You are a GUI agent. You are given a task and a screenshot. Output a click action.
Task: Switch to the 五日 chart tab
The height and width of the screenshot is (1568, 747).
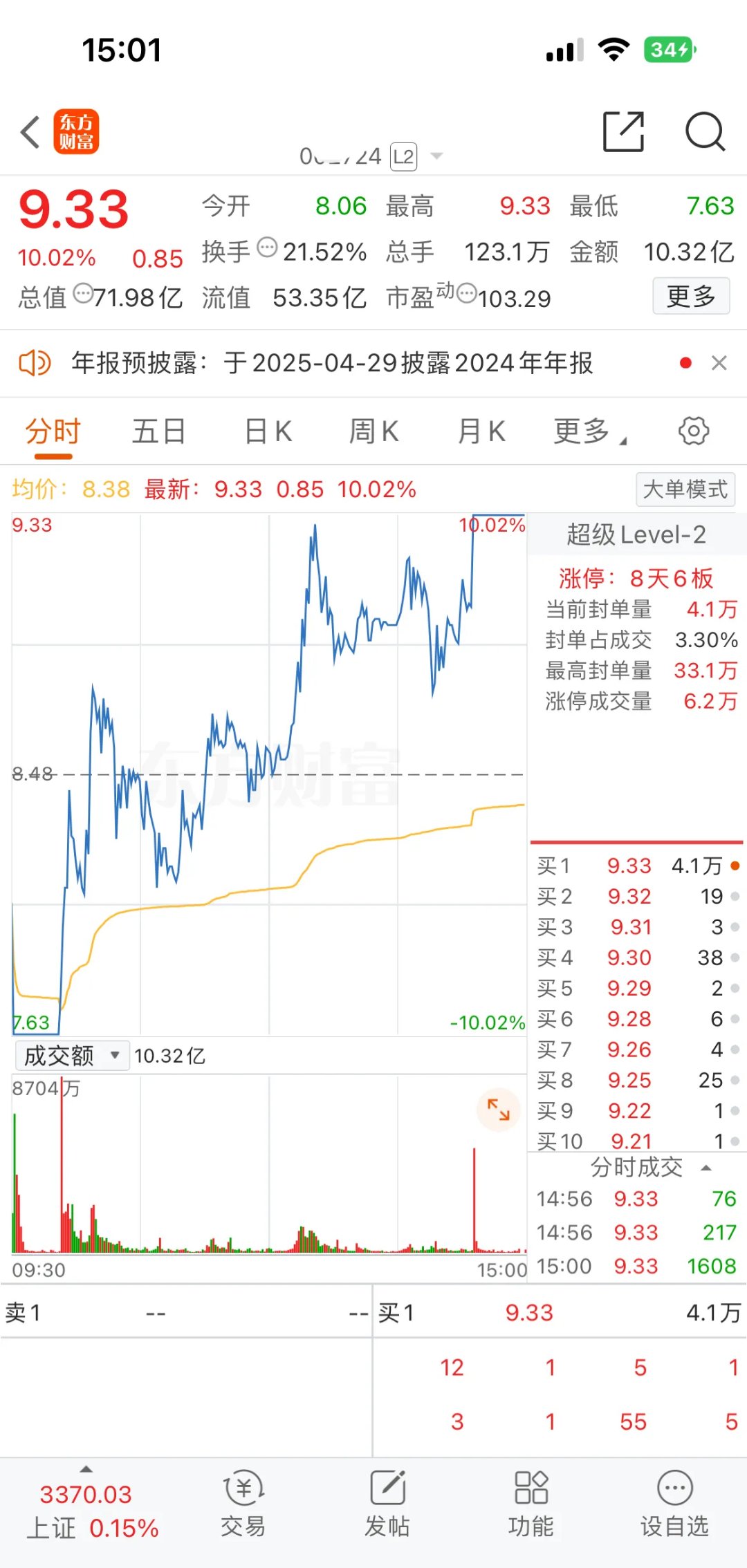(x=158, y=431)
